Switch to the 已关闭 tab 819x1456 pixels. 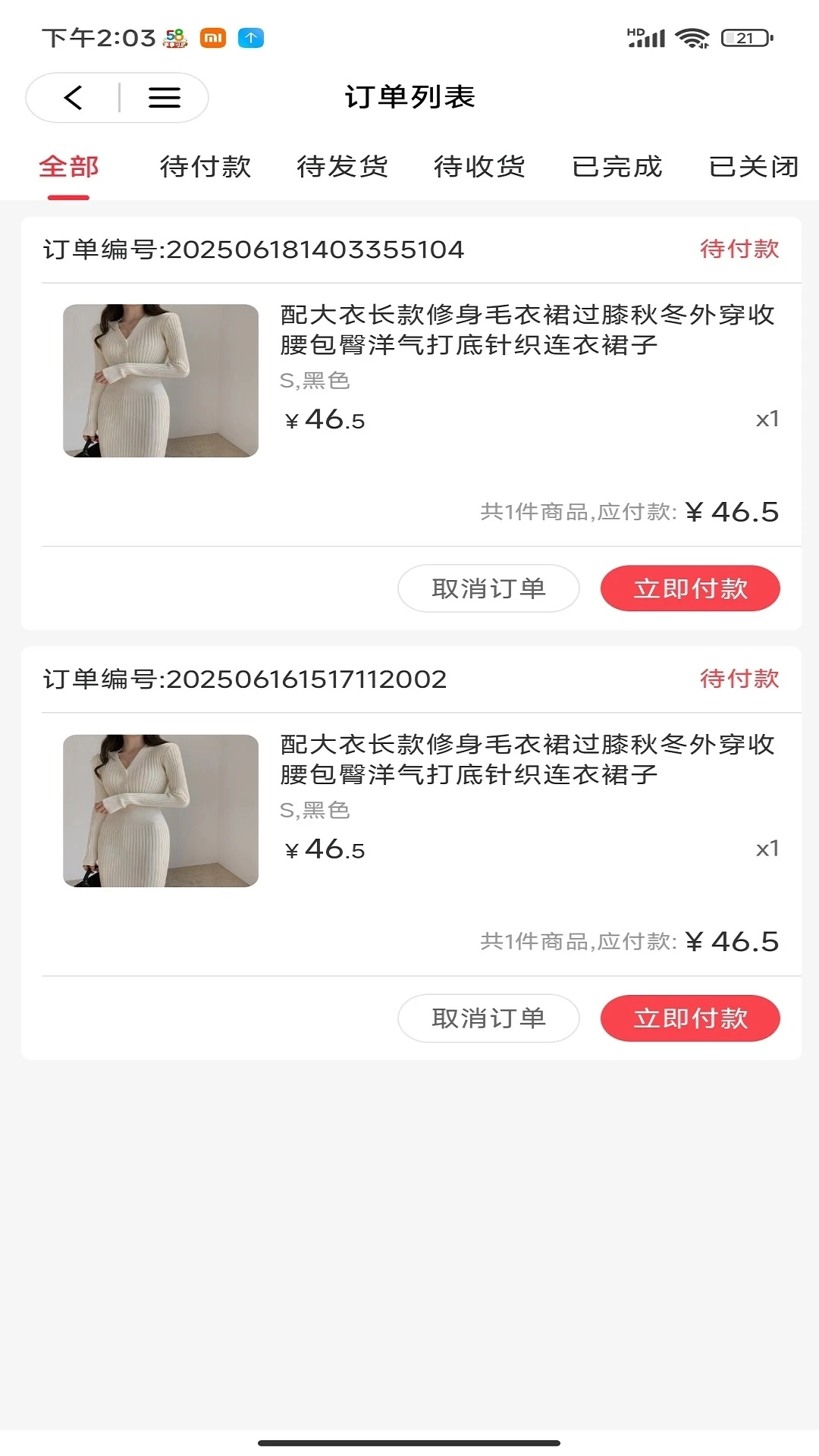753,167
